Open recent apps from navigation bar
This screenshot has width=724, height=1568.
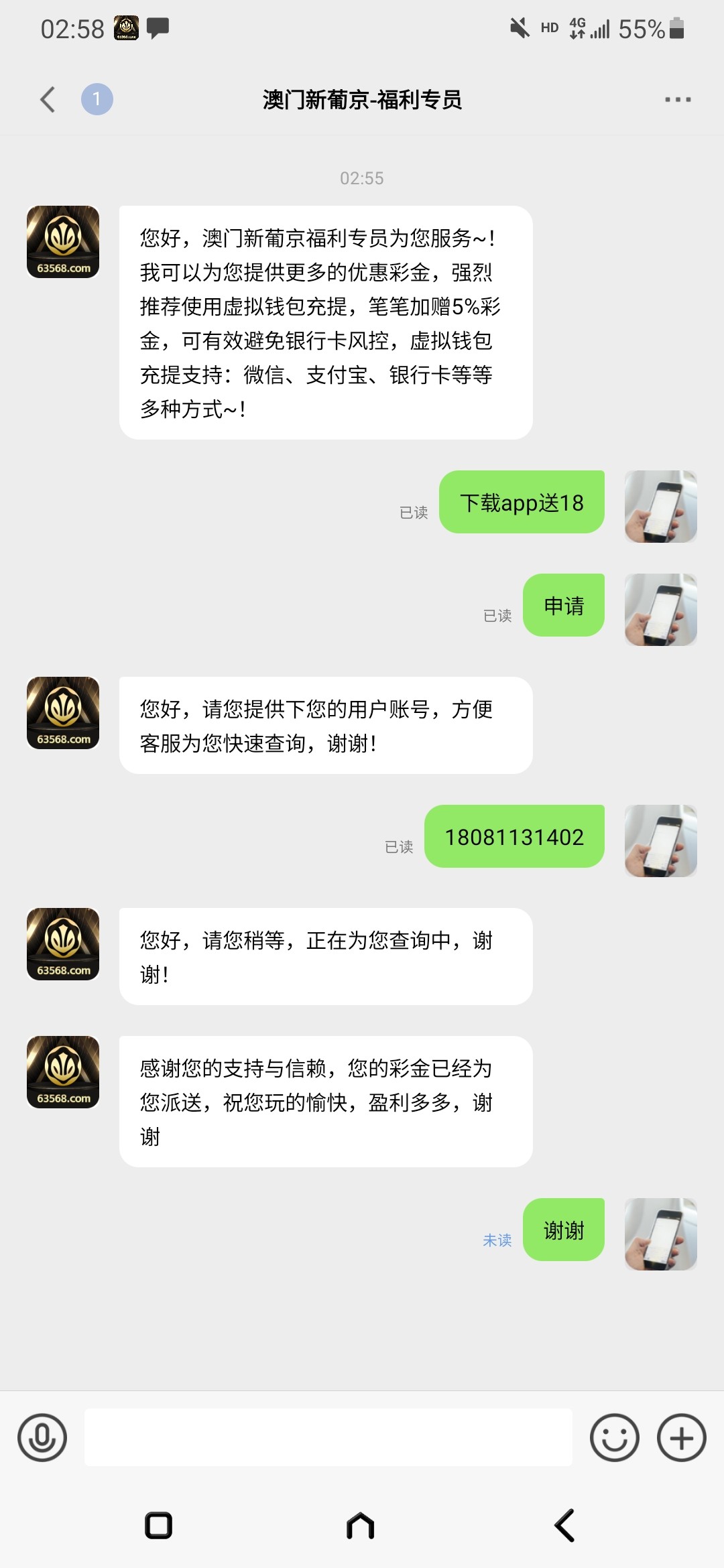tap(159, 1526)
